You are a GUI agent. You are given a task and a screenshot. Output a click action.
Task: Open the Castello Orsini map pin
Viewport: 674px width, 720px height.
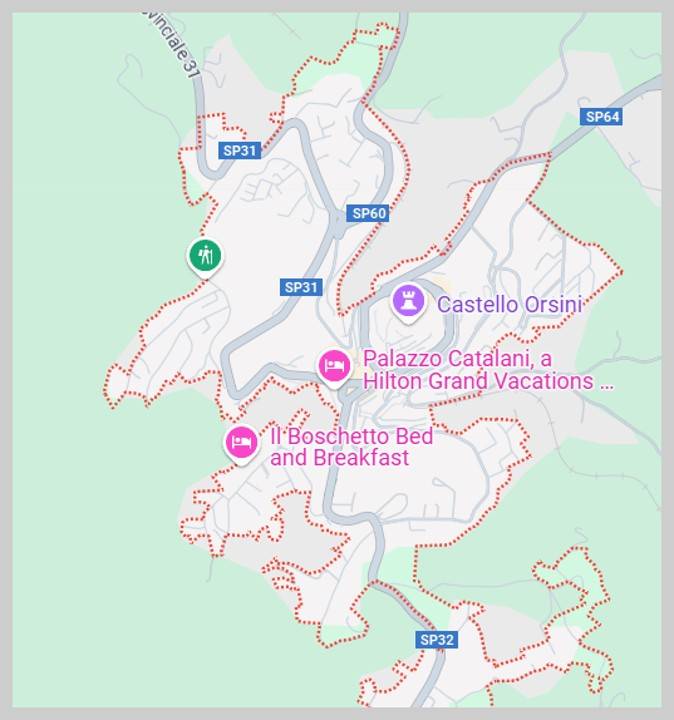[x=408, y=299]
